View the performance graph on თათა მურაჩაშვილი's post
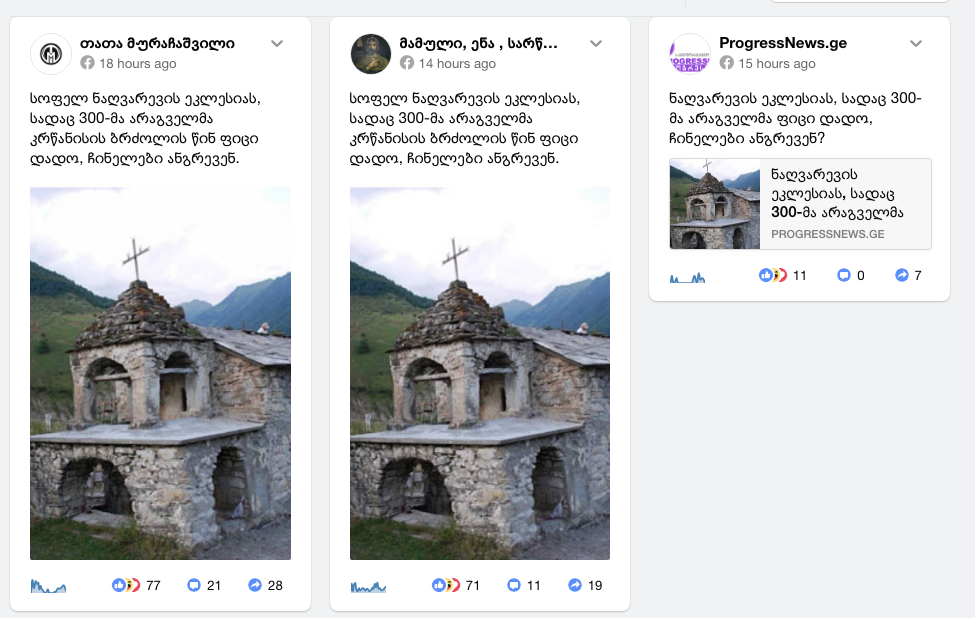The height and width of the screenshot is (618, 975). (48, 586)
